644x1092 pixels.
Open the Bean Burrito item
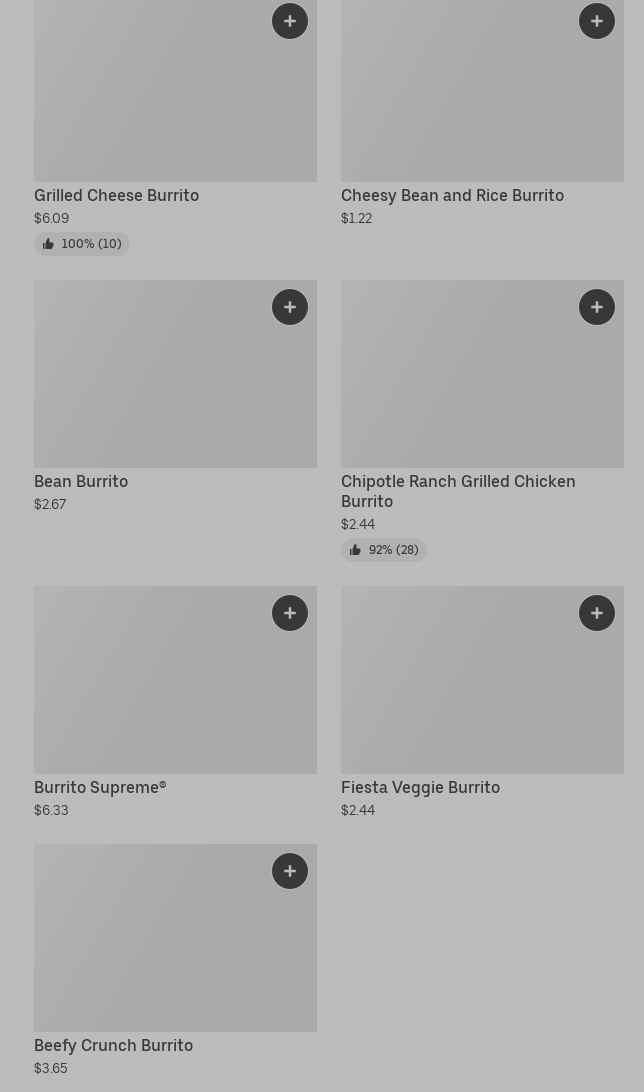point(175,397)
